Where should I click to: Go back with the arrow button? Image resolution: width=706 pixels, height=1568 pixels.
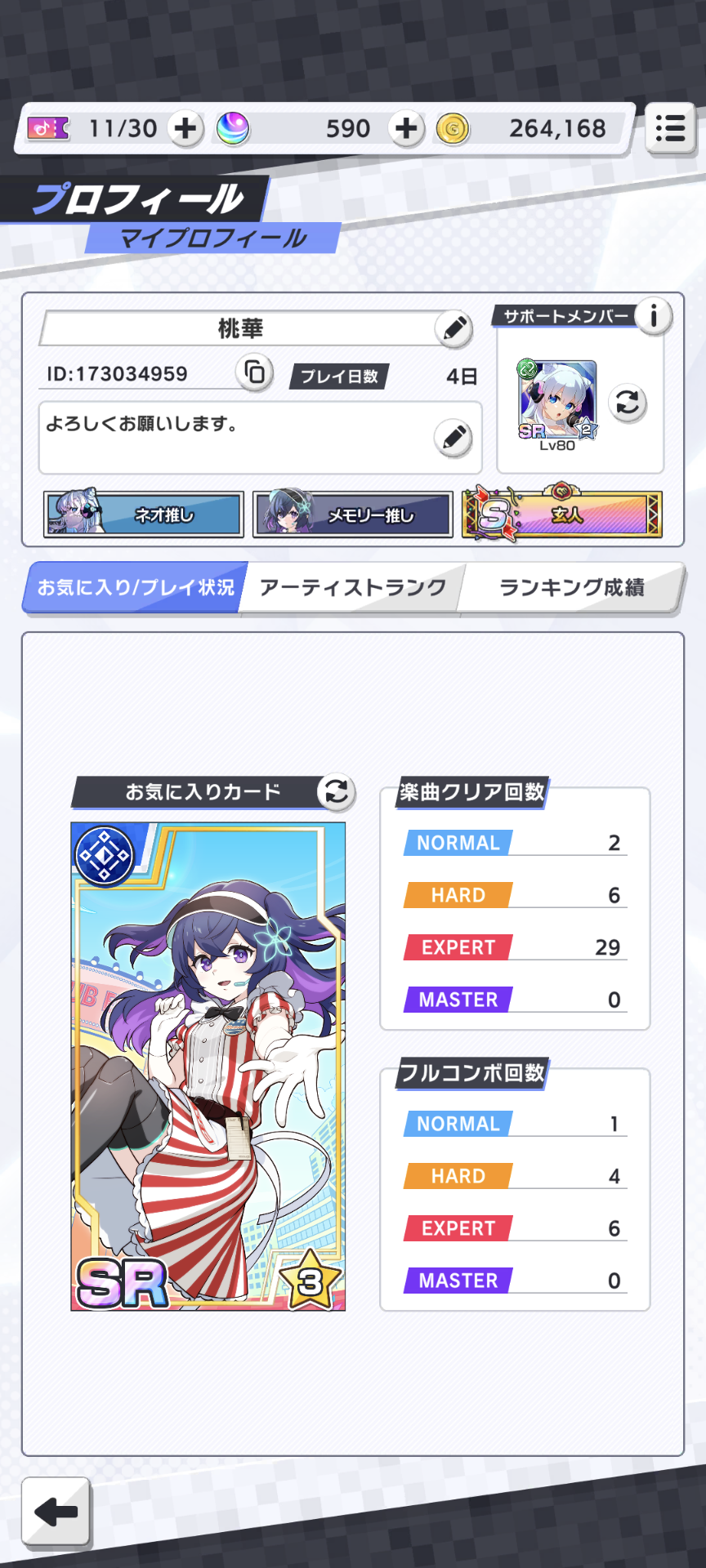[x=56, y=1512]
